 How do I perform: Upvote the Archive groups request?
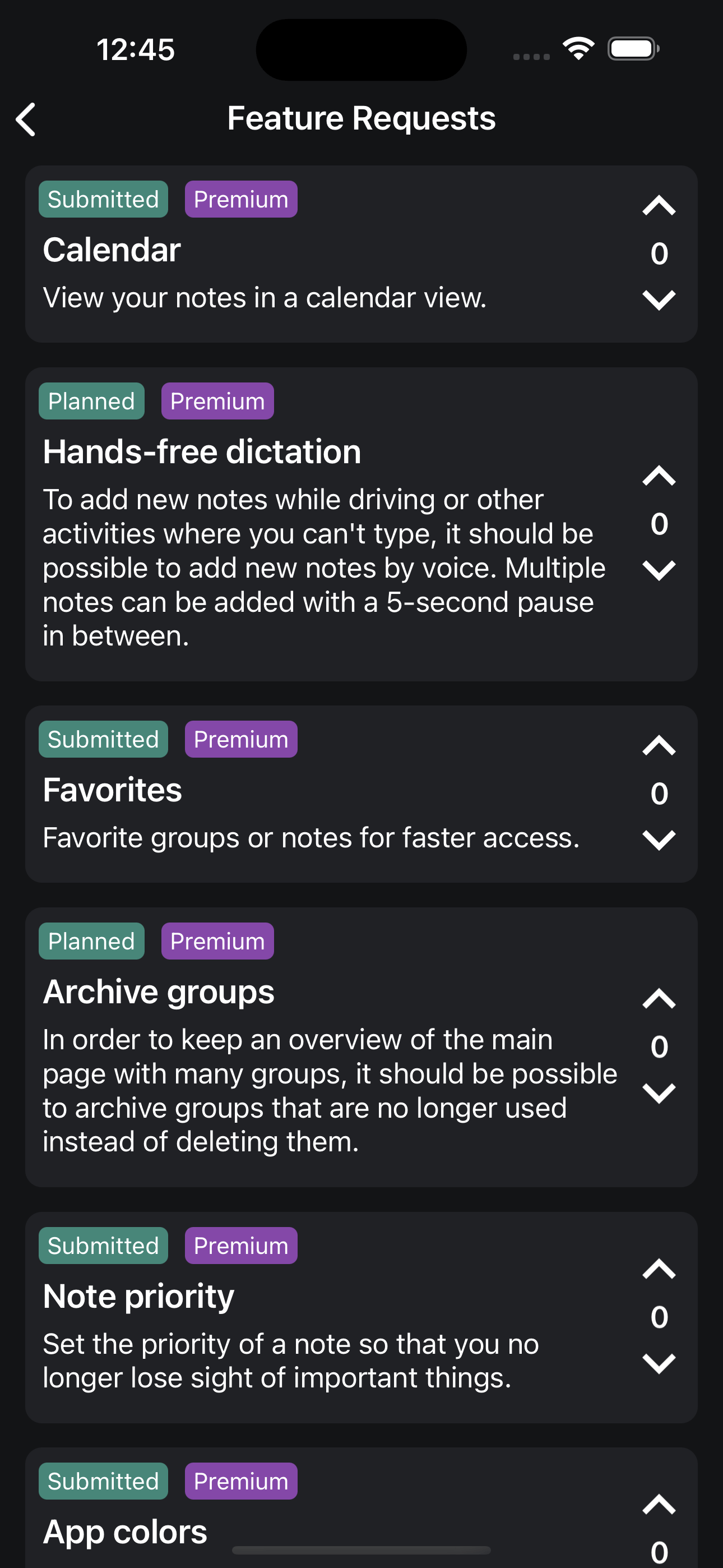[659, 999]
